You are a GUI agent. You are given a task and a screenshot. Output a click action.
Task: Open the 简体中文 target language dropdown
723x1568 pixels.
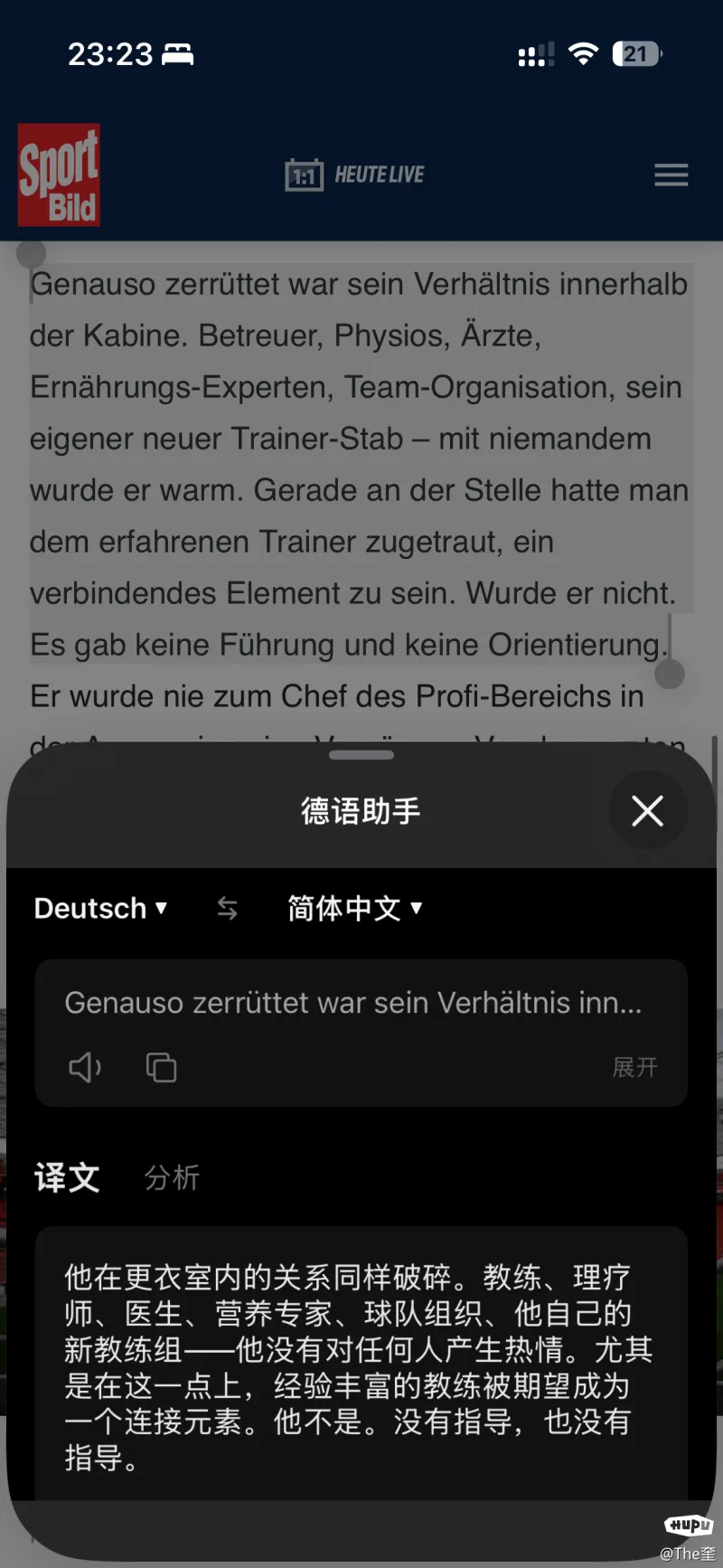(x=354, y=908)
